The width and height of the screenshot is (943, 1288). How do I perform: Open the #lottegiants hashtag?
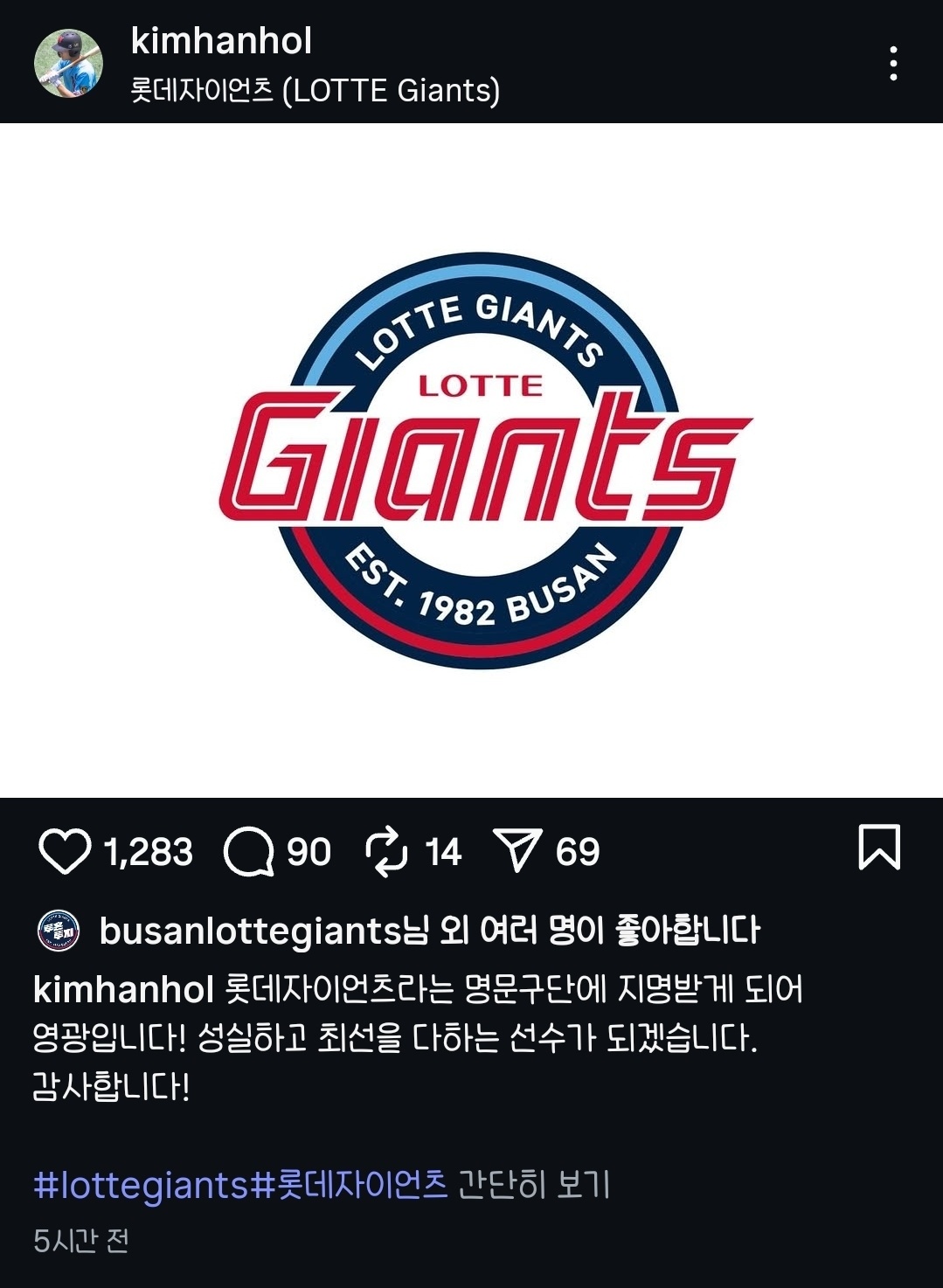(x=141, y=1185)
